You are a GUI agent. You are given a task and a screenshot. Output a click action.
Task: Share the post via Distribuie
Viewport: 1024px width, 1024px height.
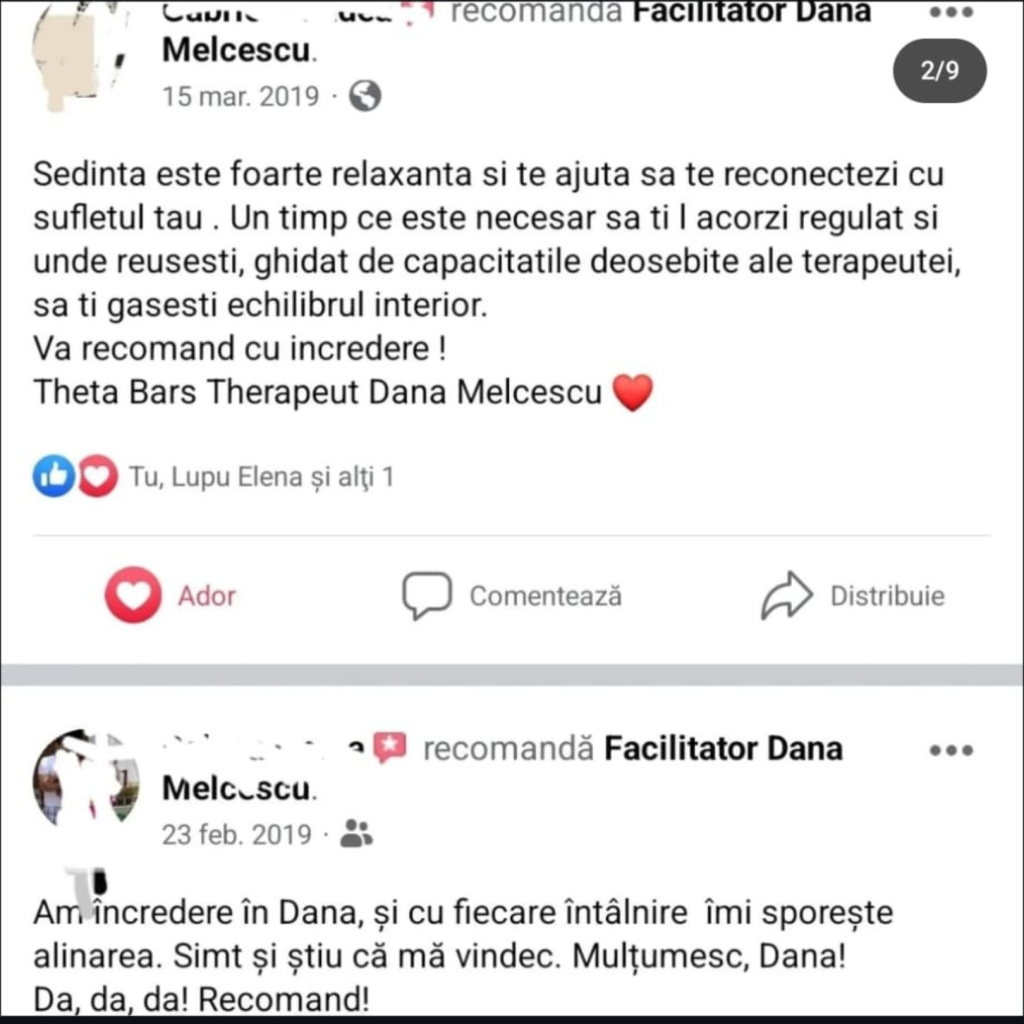click(853, 596)
